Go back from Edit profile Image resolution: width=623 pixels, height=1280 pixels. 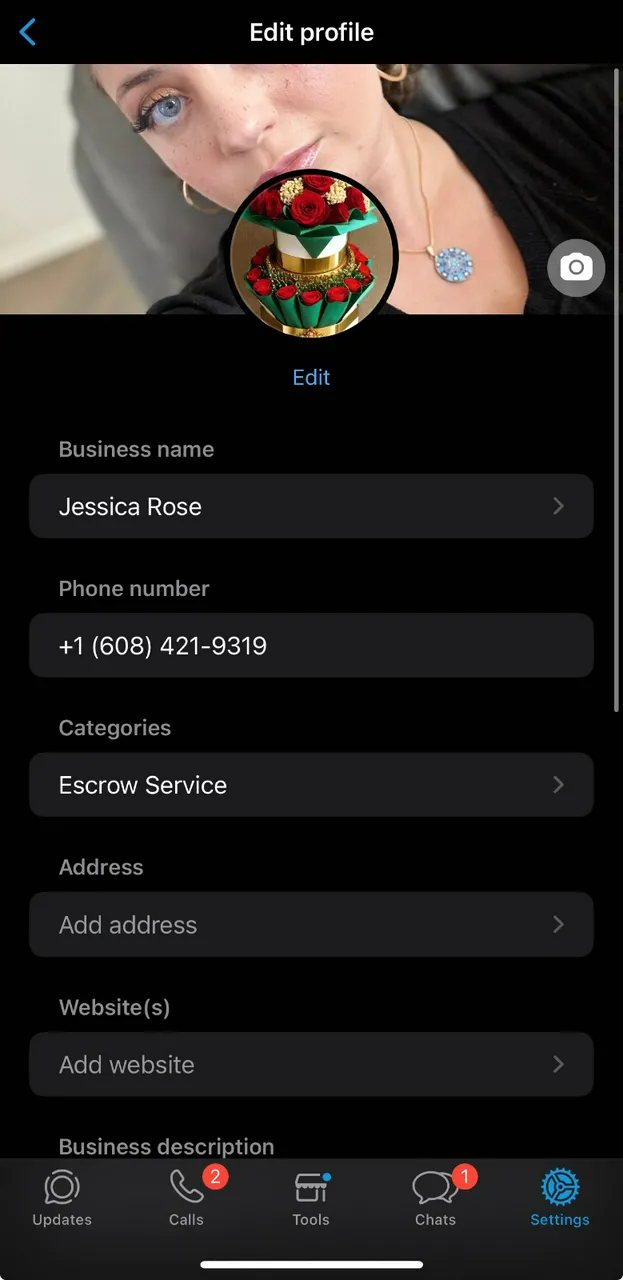(28, 32)
